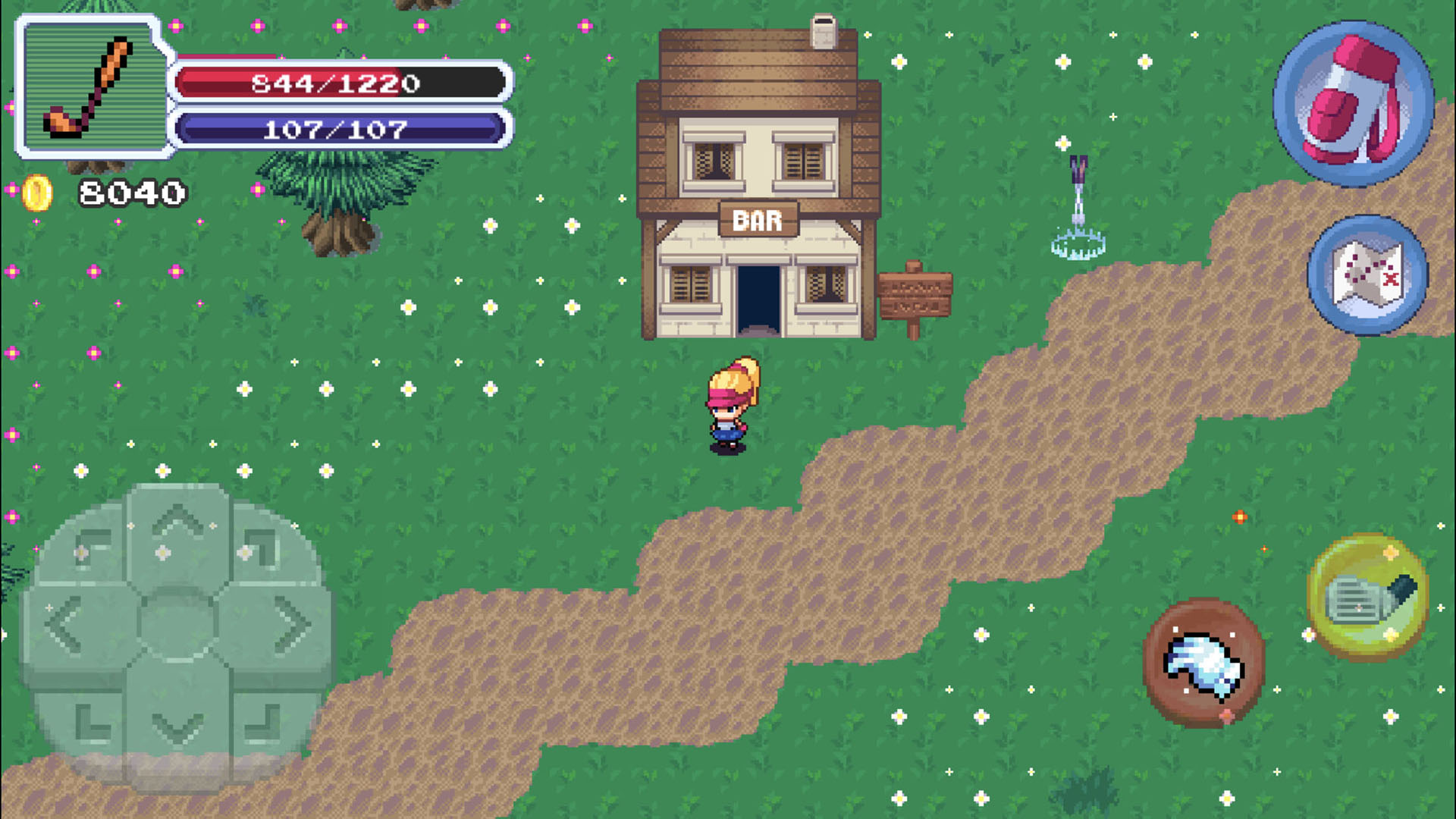Move diagonally with d-pad lower-left corner
The image size is (1456, 819).
pos(93,722)
